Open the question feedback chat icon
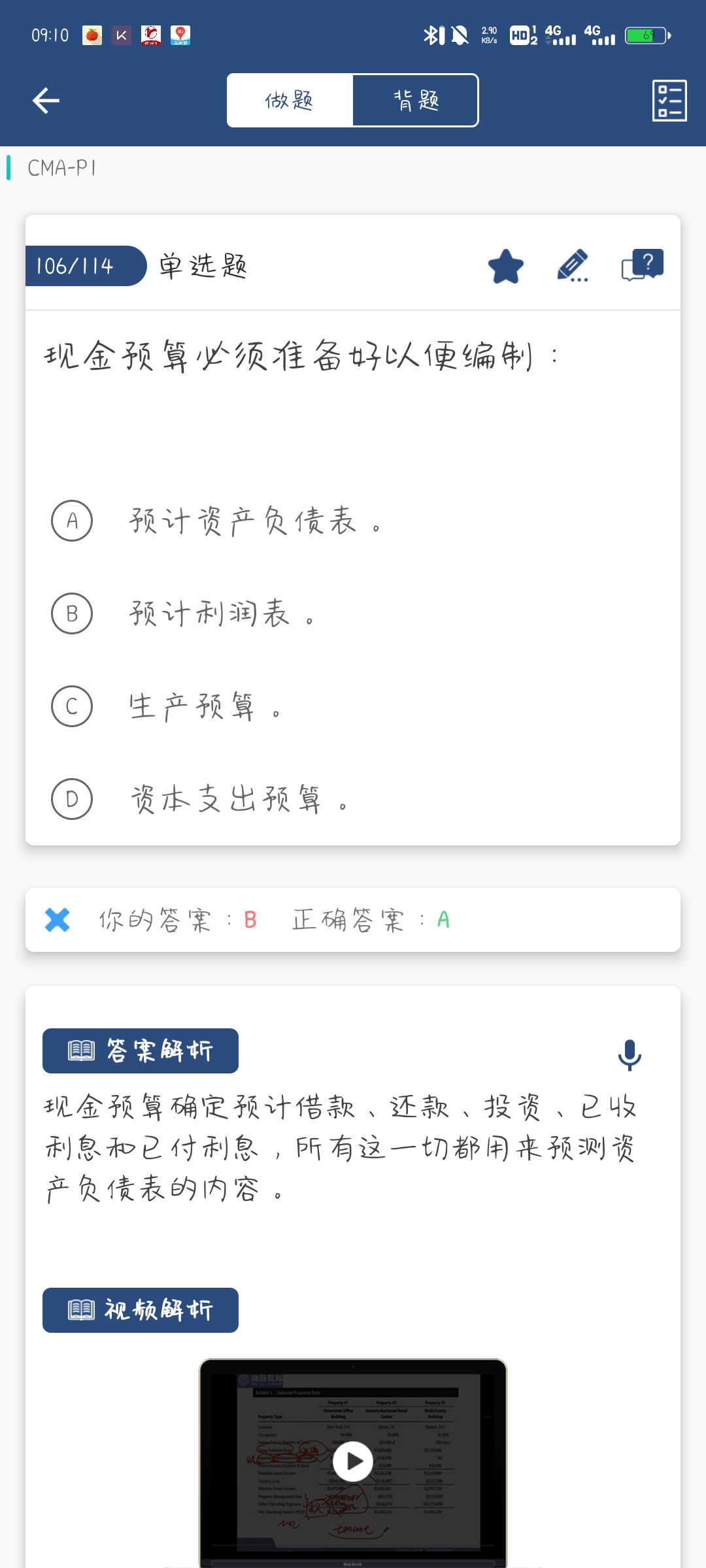Image resolution: width=706 pixels, height=1568 pixels. tap(642, 265)
